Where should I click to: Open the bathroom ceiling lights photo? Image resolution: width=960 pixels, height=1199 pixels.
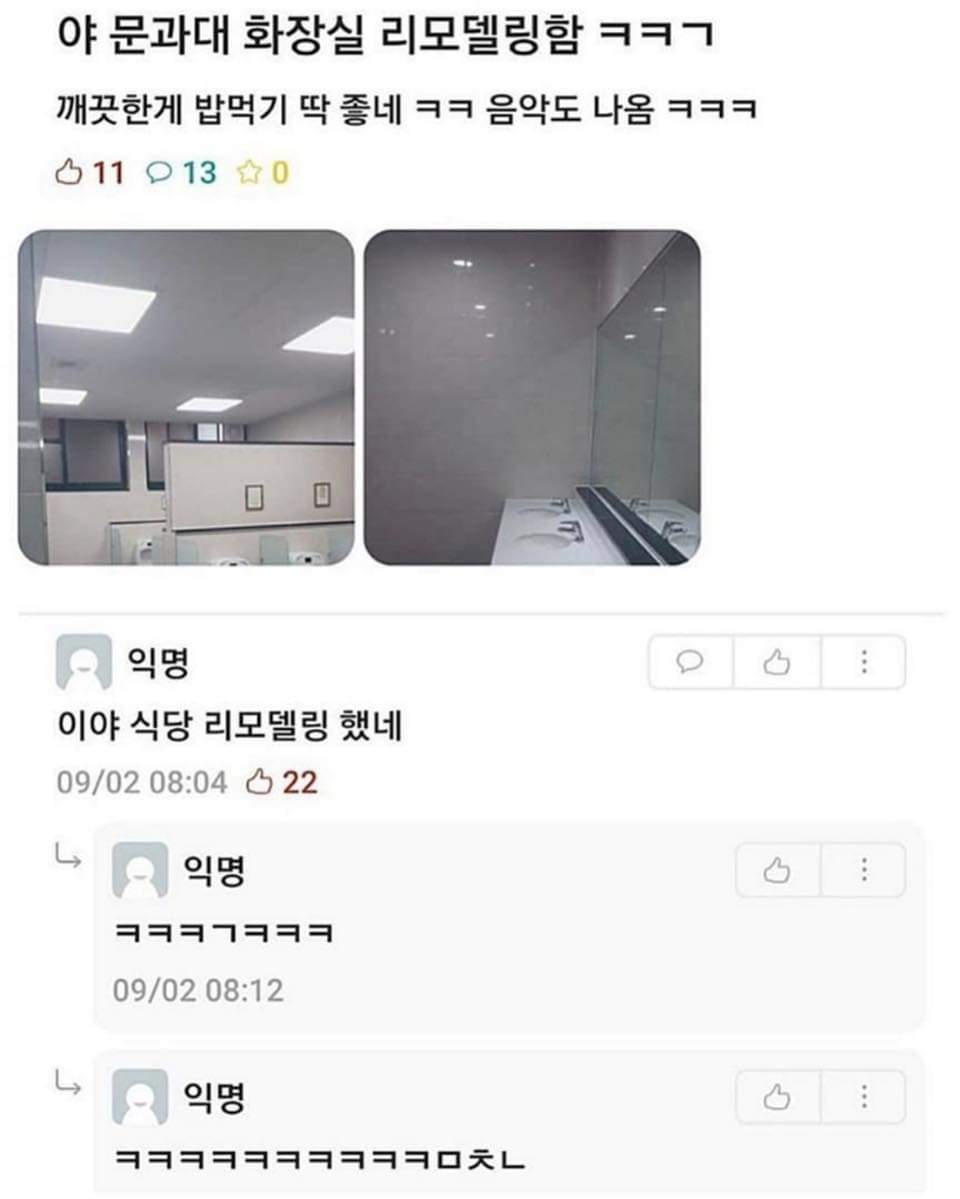(186, 397)
